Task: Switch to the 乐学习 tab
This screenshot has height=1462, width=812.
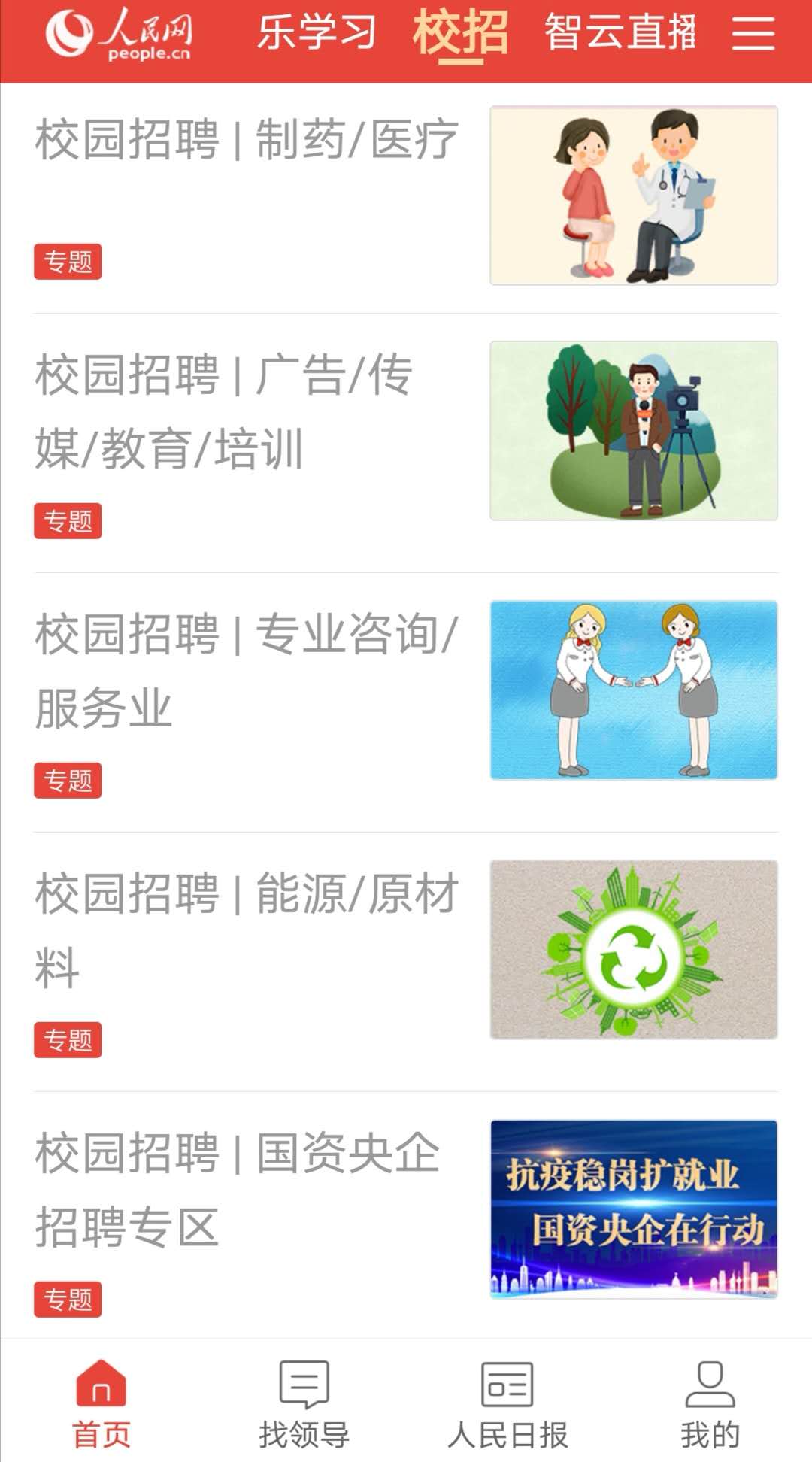Action: click(317, 34)
